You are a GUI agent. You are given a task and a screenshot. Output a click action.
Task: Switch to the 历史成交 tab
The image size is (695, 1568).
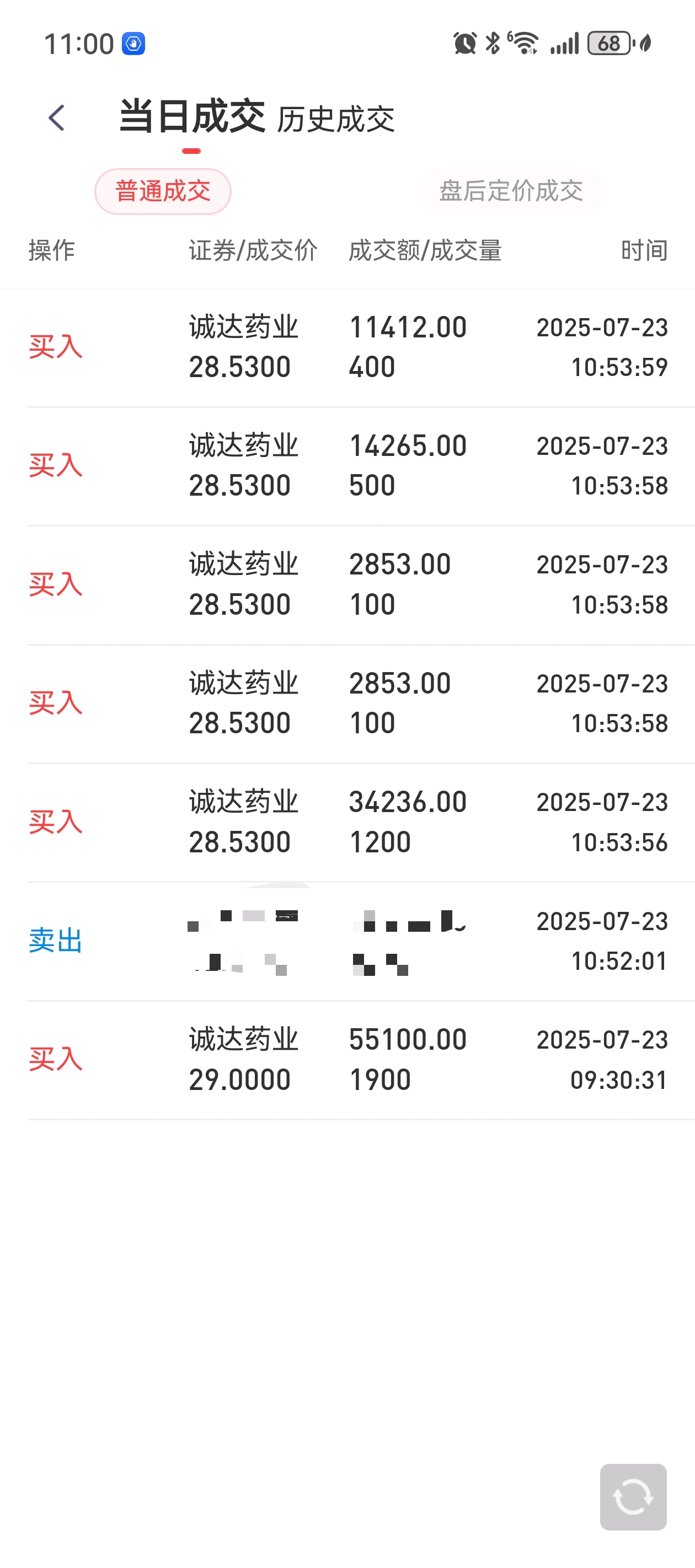[335, 119]
